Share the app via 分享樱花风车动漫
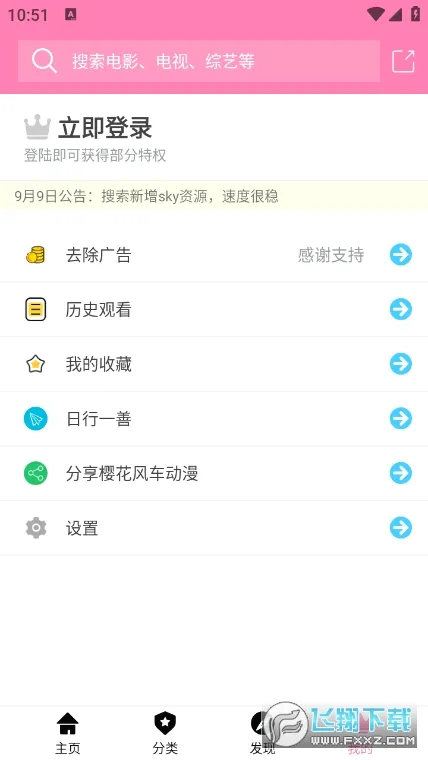Viewport: 428px width, 760px height. 214,474
